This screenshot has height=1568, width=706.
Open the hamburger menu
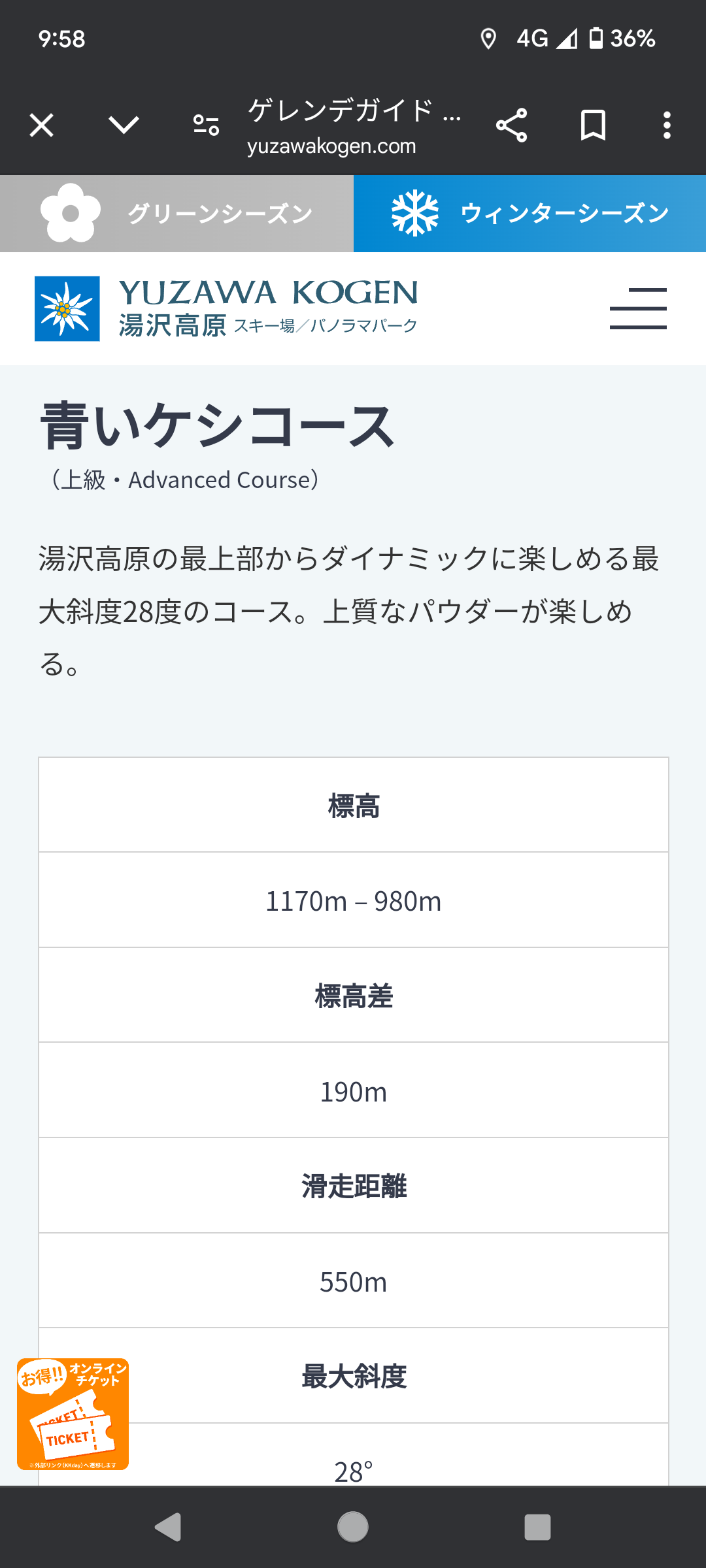click(638, 308)
